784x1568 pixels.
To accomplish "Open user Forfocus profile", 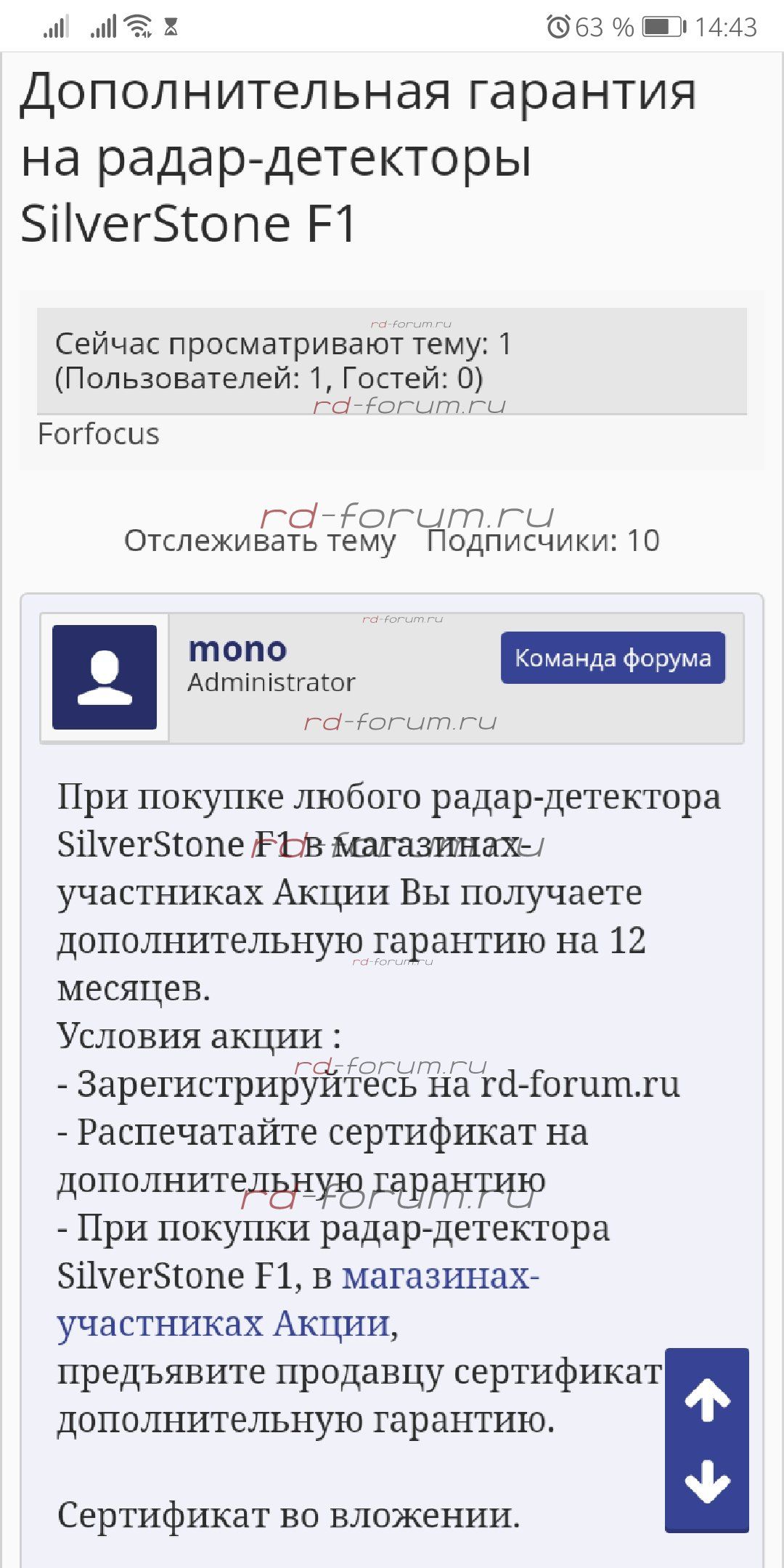I will (98, 434).
